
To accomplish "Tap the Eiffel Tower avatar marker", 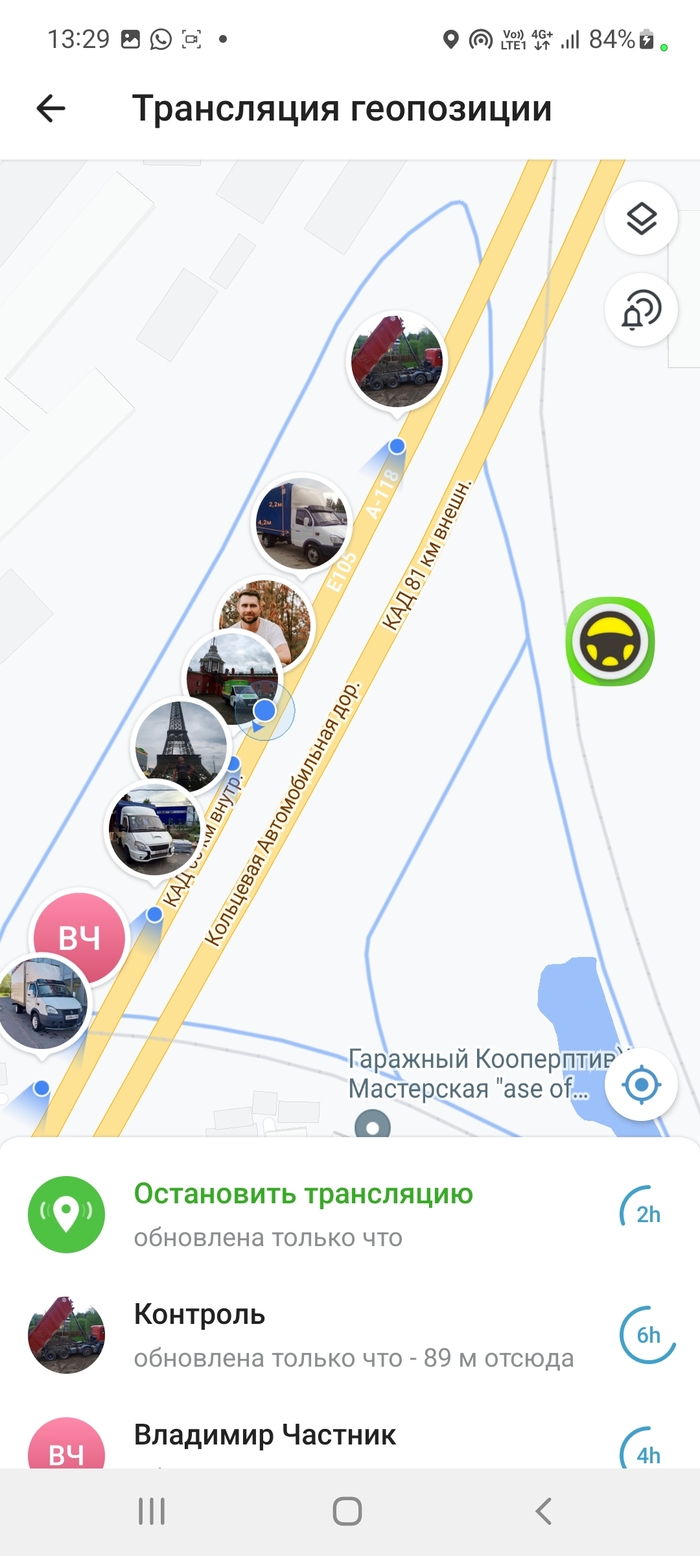I will (180, 746).
